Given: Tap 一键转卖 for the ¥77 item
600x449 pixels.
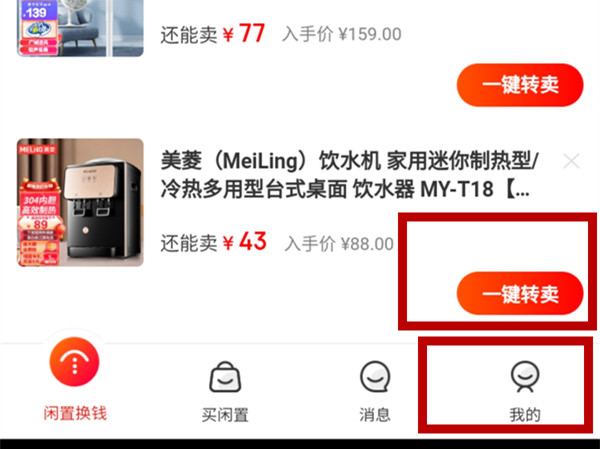Looking at the screenshot, I should [520, 85].
